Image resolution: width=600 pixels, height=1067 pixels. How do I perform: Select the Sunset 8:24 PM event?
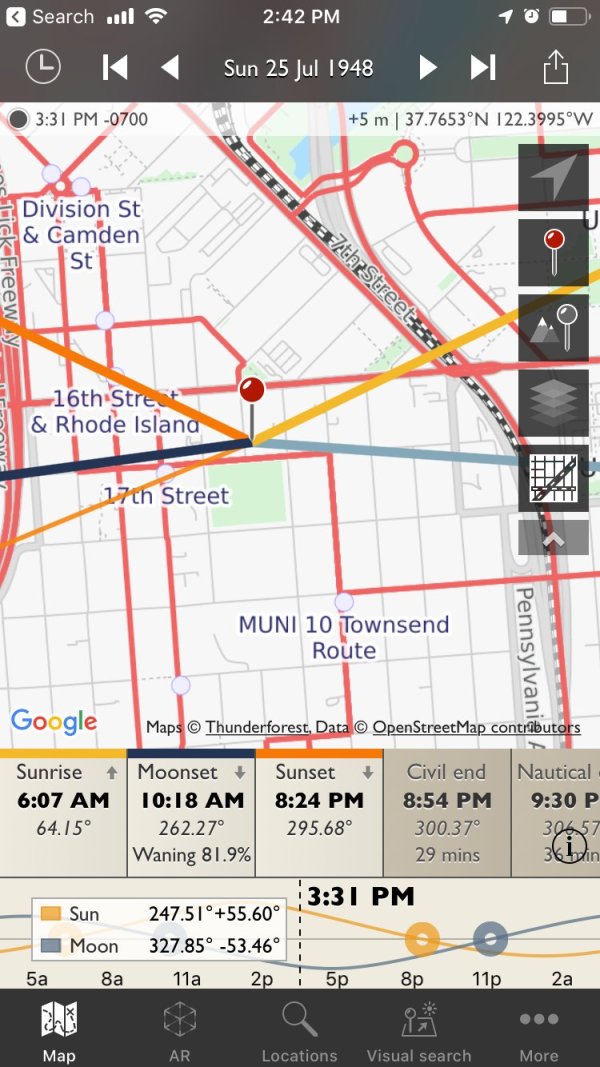[x=319, y=812]
